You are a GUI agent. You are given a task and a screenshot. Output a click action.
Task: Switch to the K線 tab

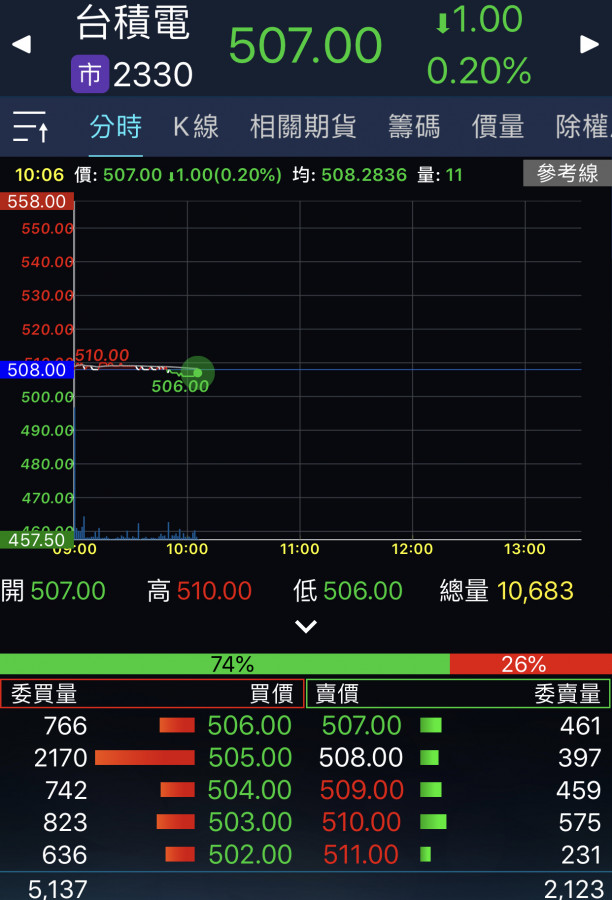tap(195, 127)
